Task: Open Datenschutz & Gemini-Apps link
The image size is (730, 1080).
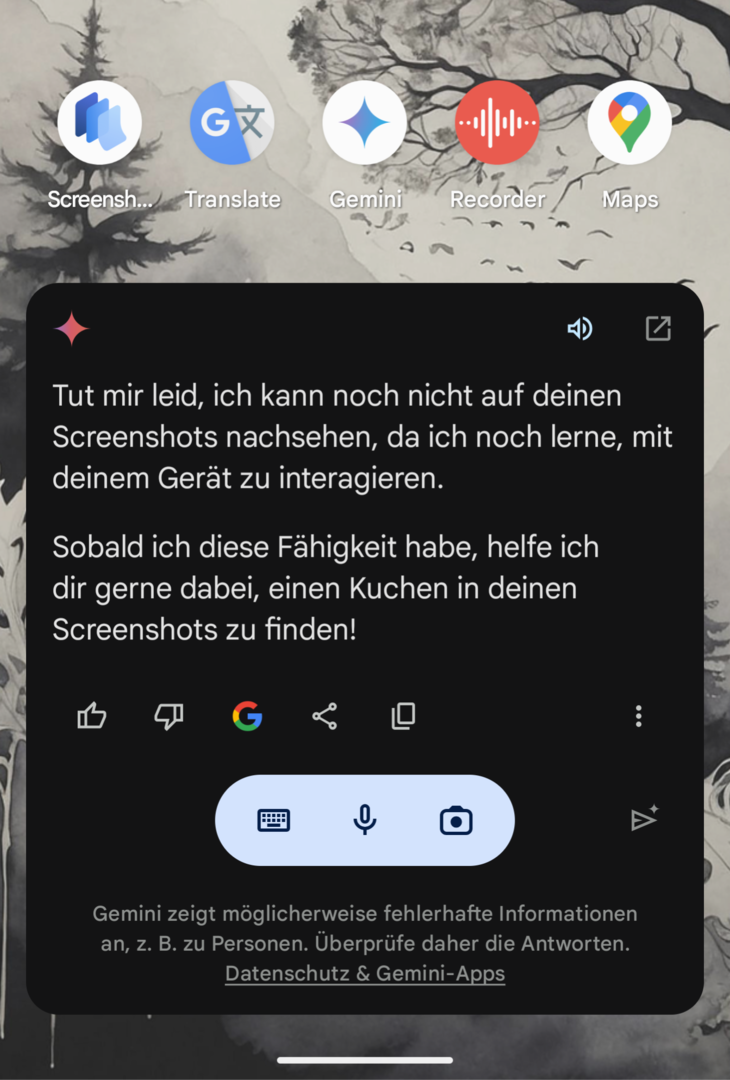Action: [365, 973]
